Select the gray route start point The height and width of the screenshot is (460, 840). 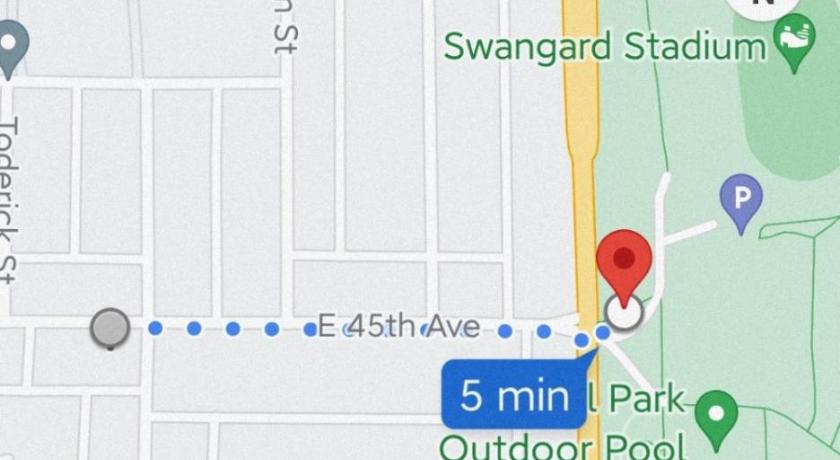pyautogui.click(x=110, y=328)
